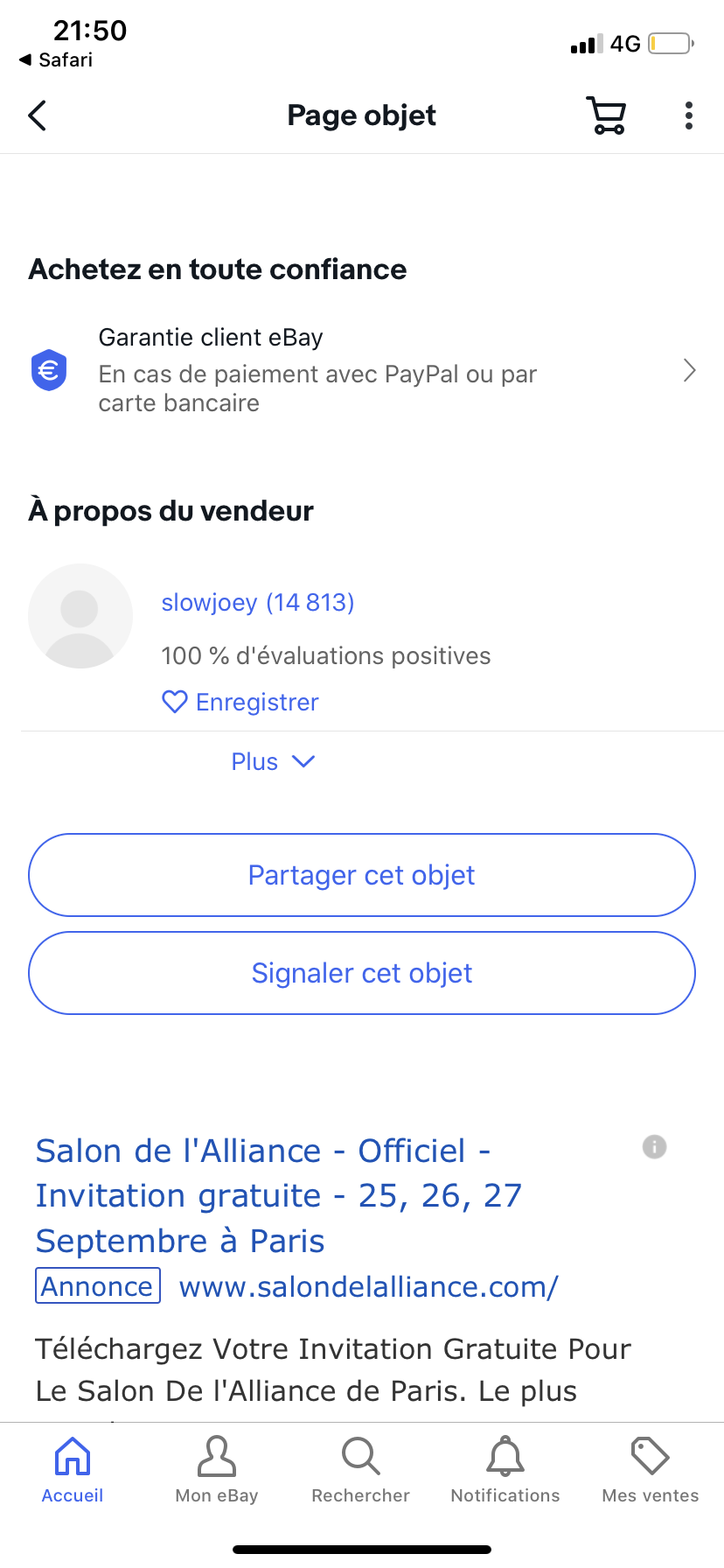Switch to the Mes ventes tab
724x1568 pixels.
[651, 1469]
